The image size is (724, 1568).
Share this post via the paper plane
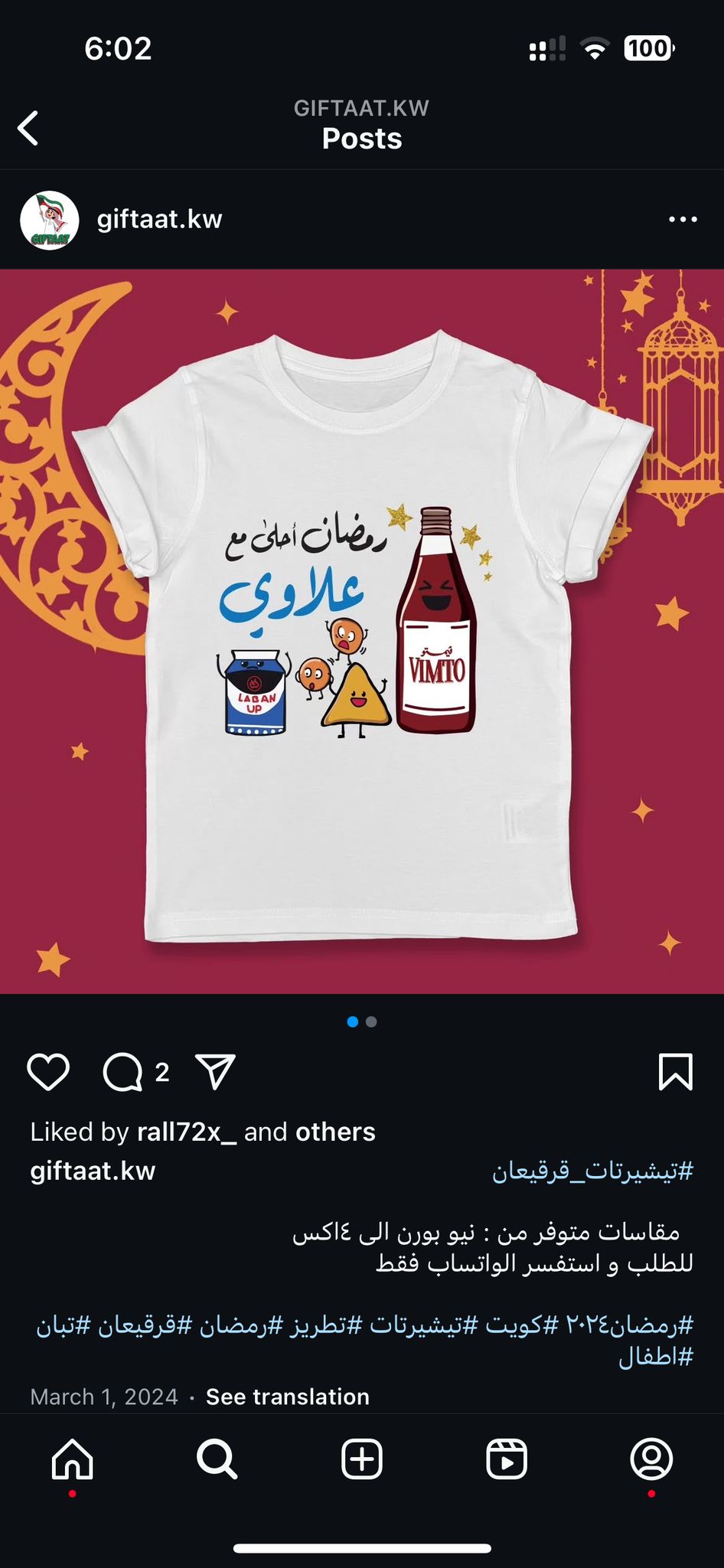(215, 1072)
